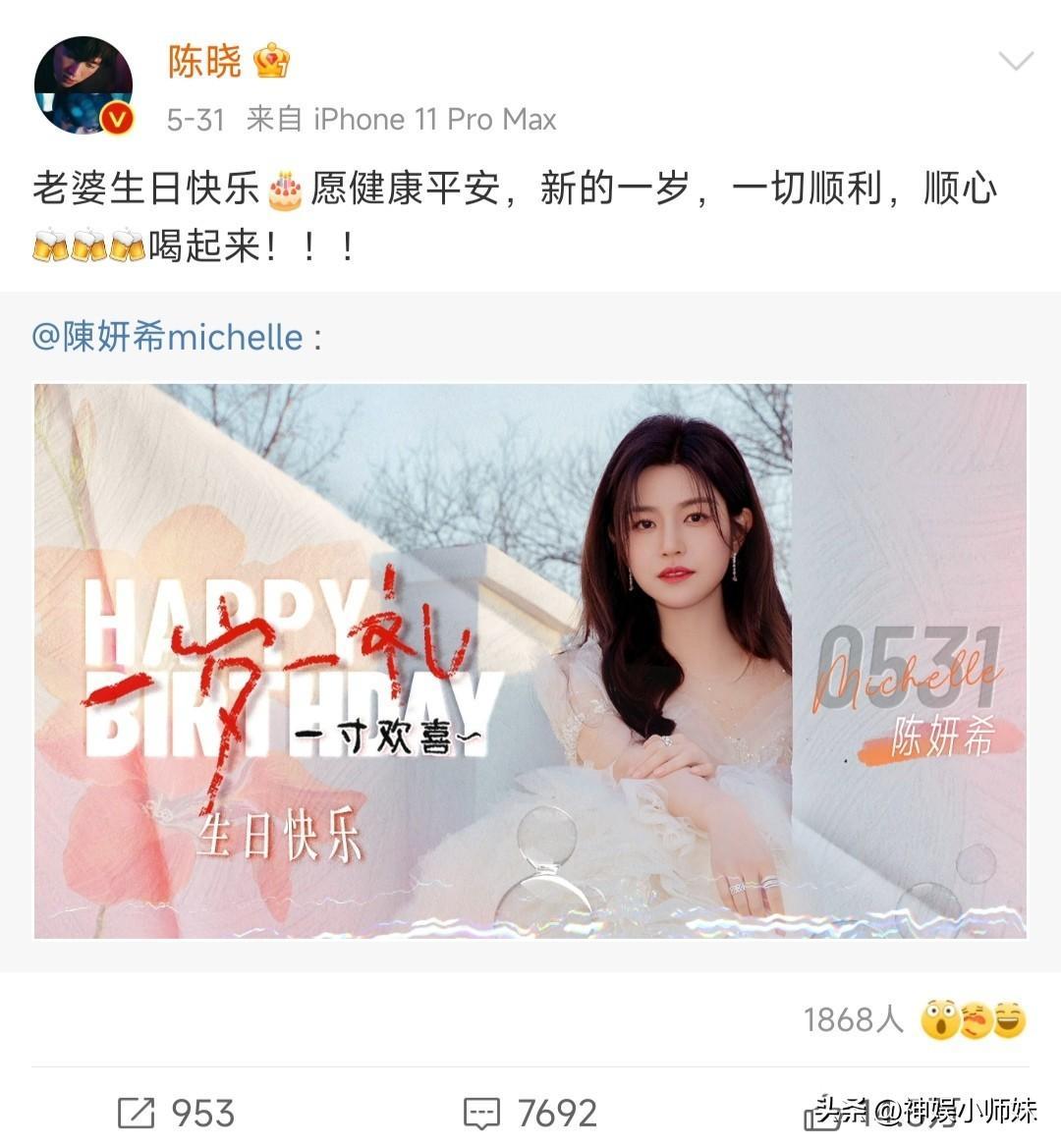Open 陈晓's profile avatar
1061x1148 pixels.
(x=84, y=85)
